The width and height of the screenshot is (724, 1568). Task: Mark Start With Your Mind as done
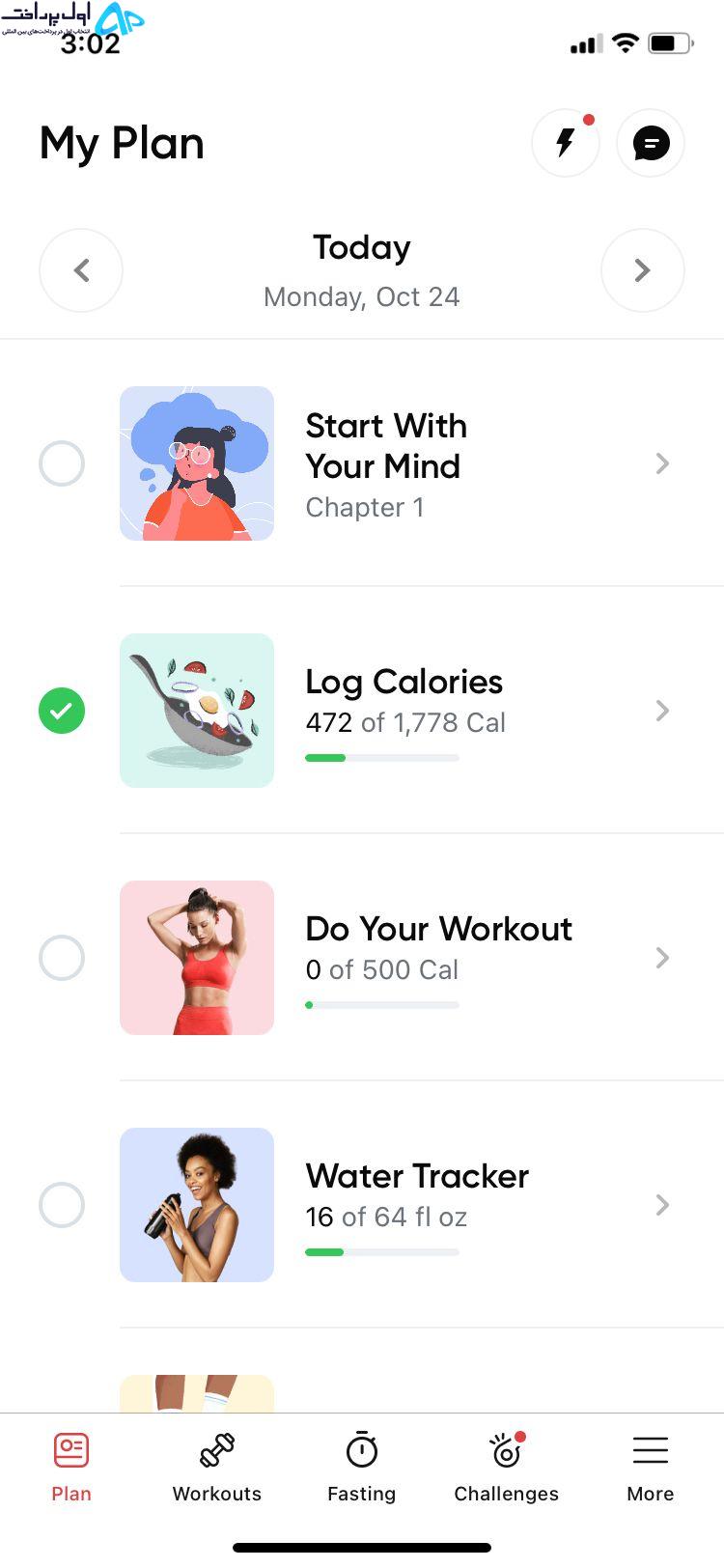click(x=62, y=463)
